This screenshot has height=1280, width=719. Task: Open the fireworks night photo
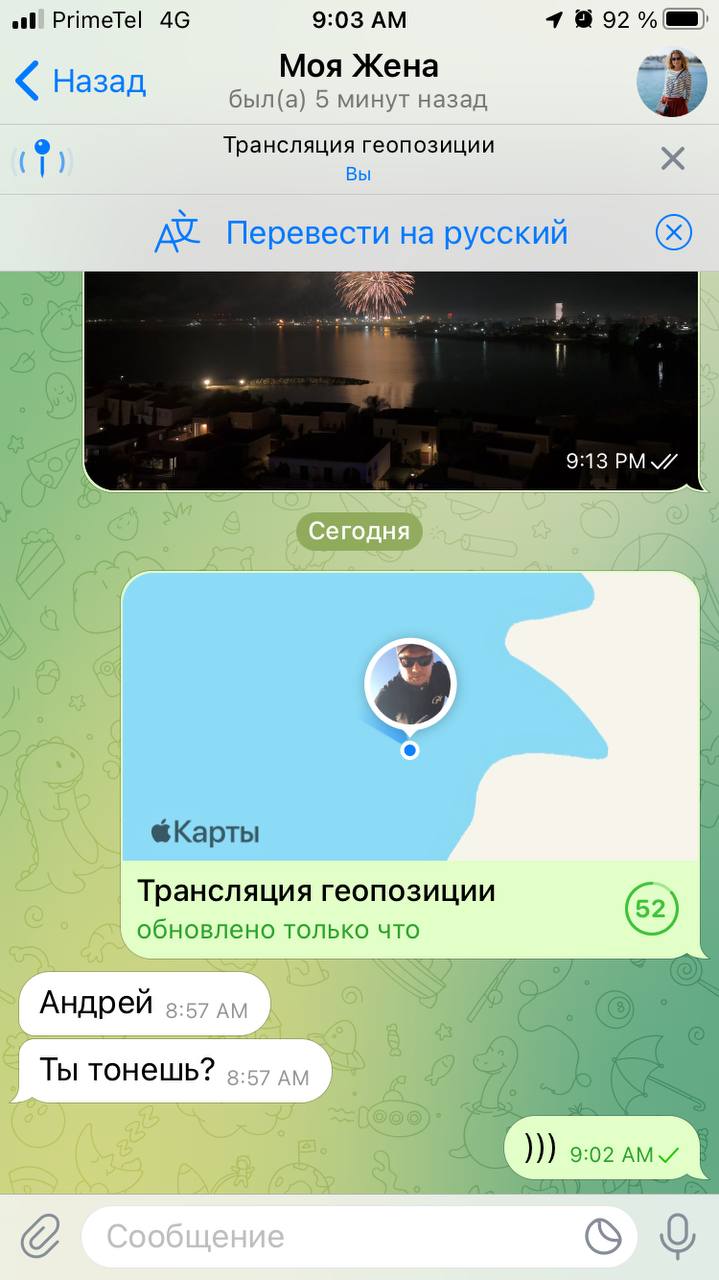pos(390,380)
